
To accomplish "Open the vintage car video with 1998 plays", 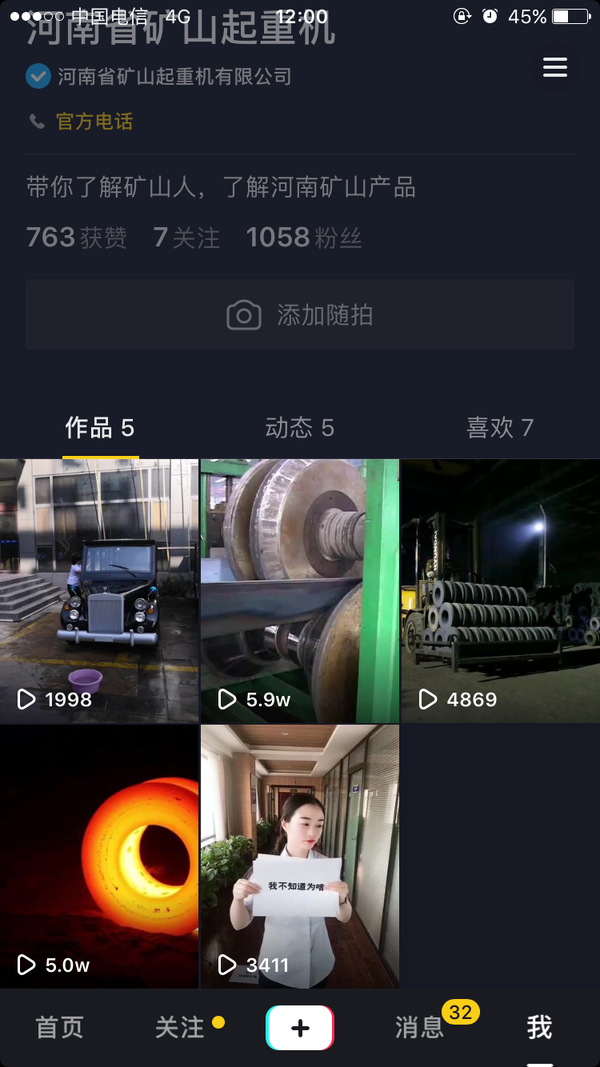I will (99, 590).
